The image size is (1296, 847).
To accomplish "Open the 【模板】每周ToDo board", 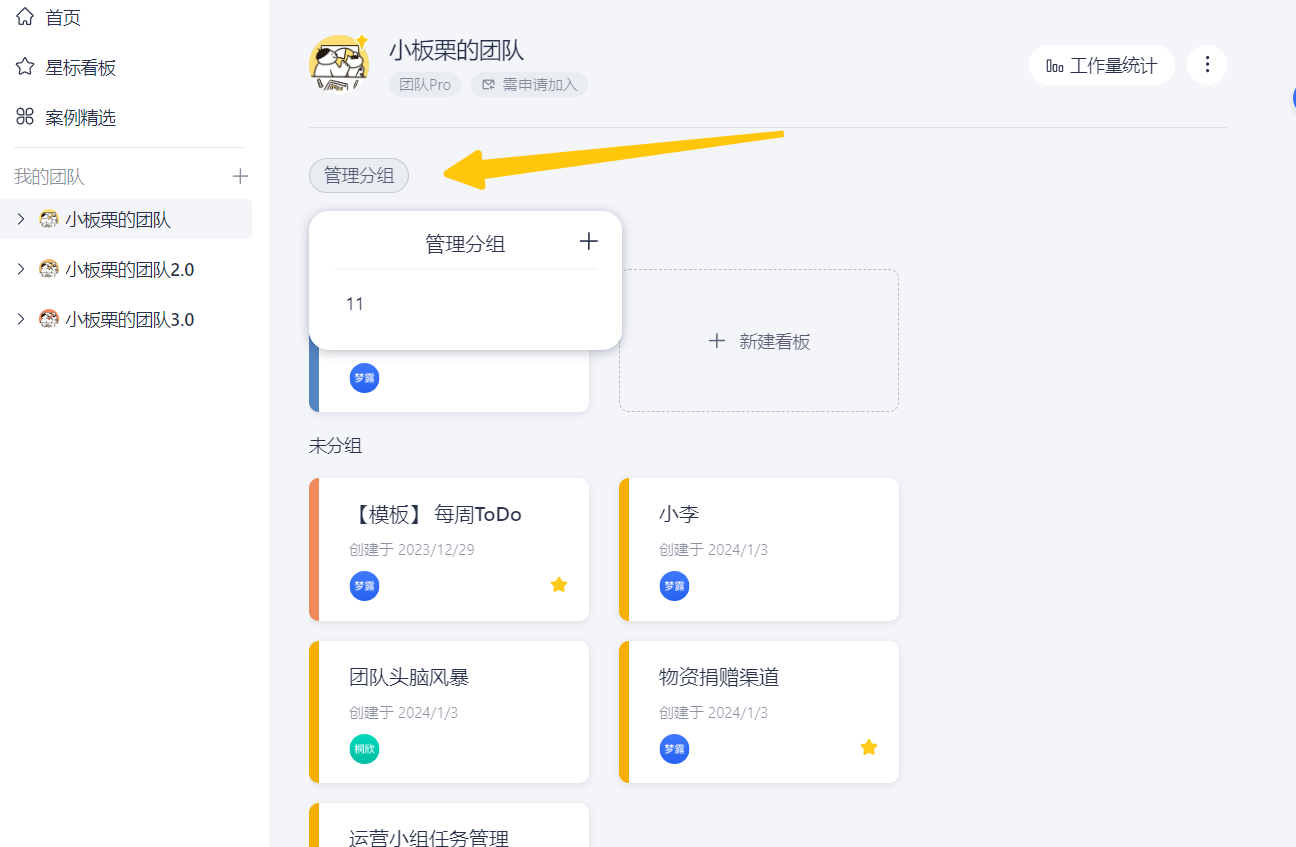I will click(435, 515).
